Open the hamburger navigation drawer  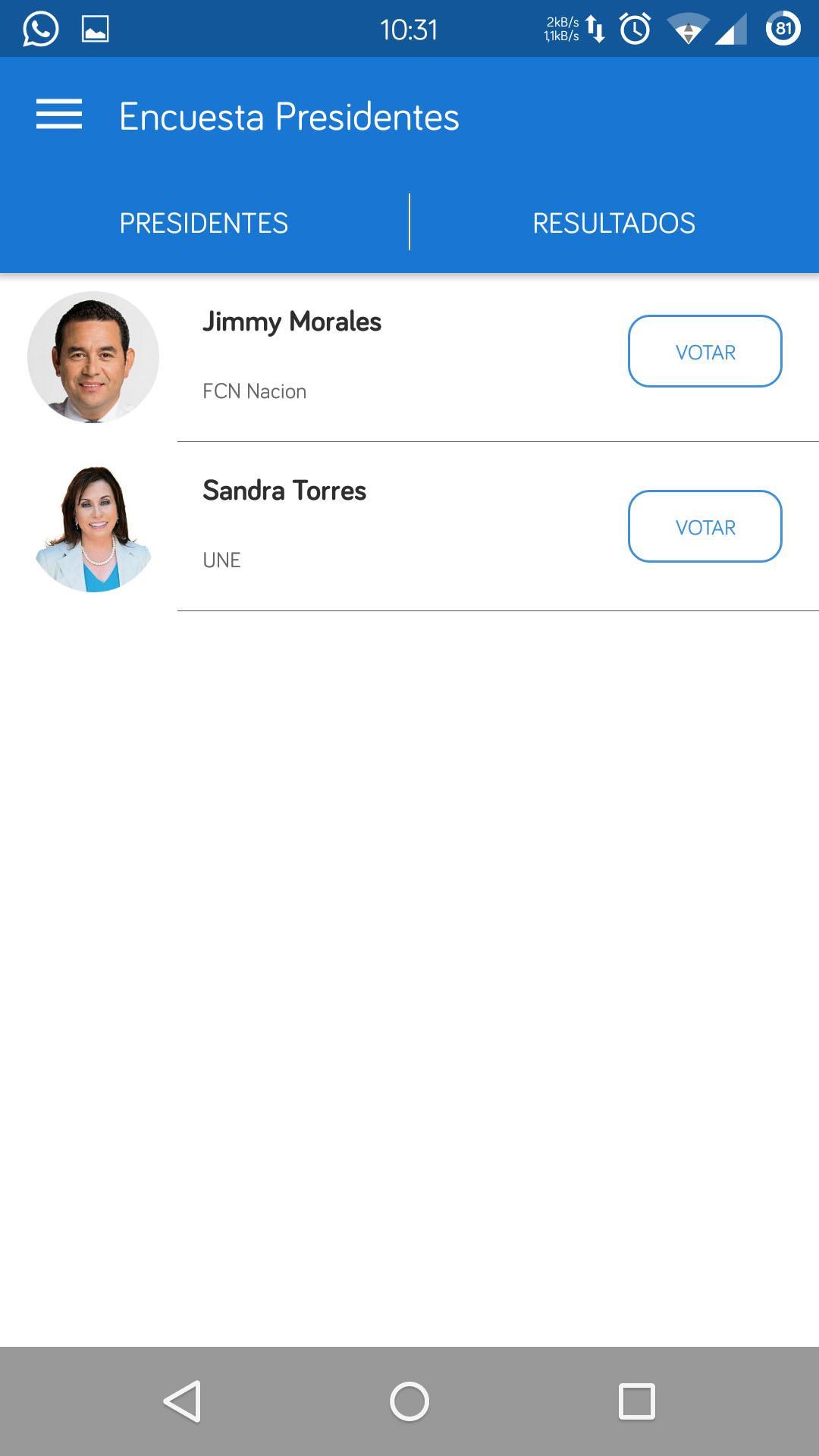pyautogui.click(x=59, y=115)
